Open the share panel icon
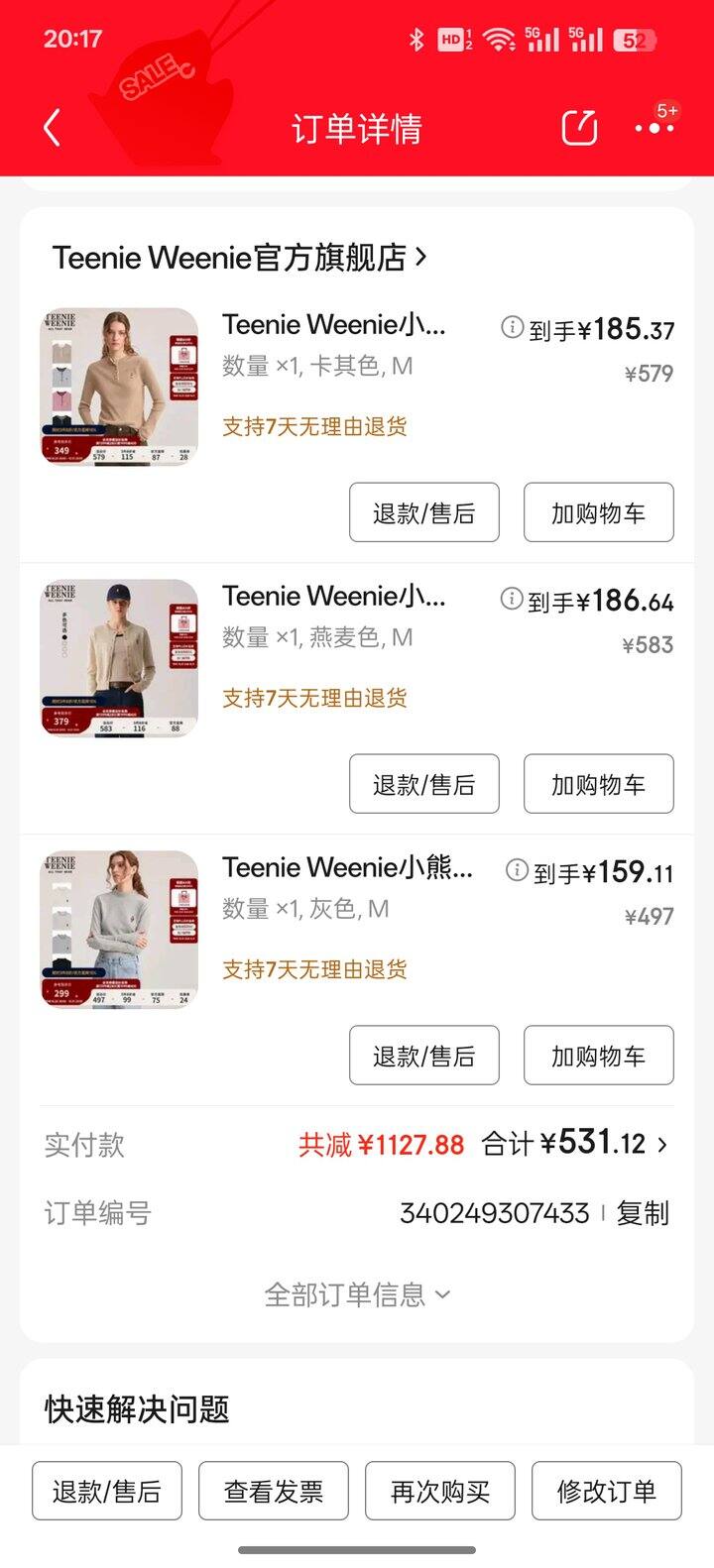The height and width of the screenshot is (1568, 714). [x=578, y=129]
